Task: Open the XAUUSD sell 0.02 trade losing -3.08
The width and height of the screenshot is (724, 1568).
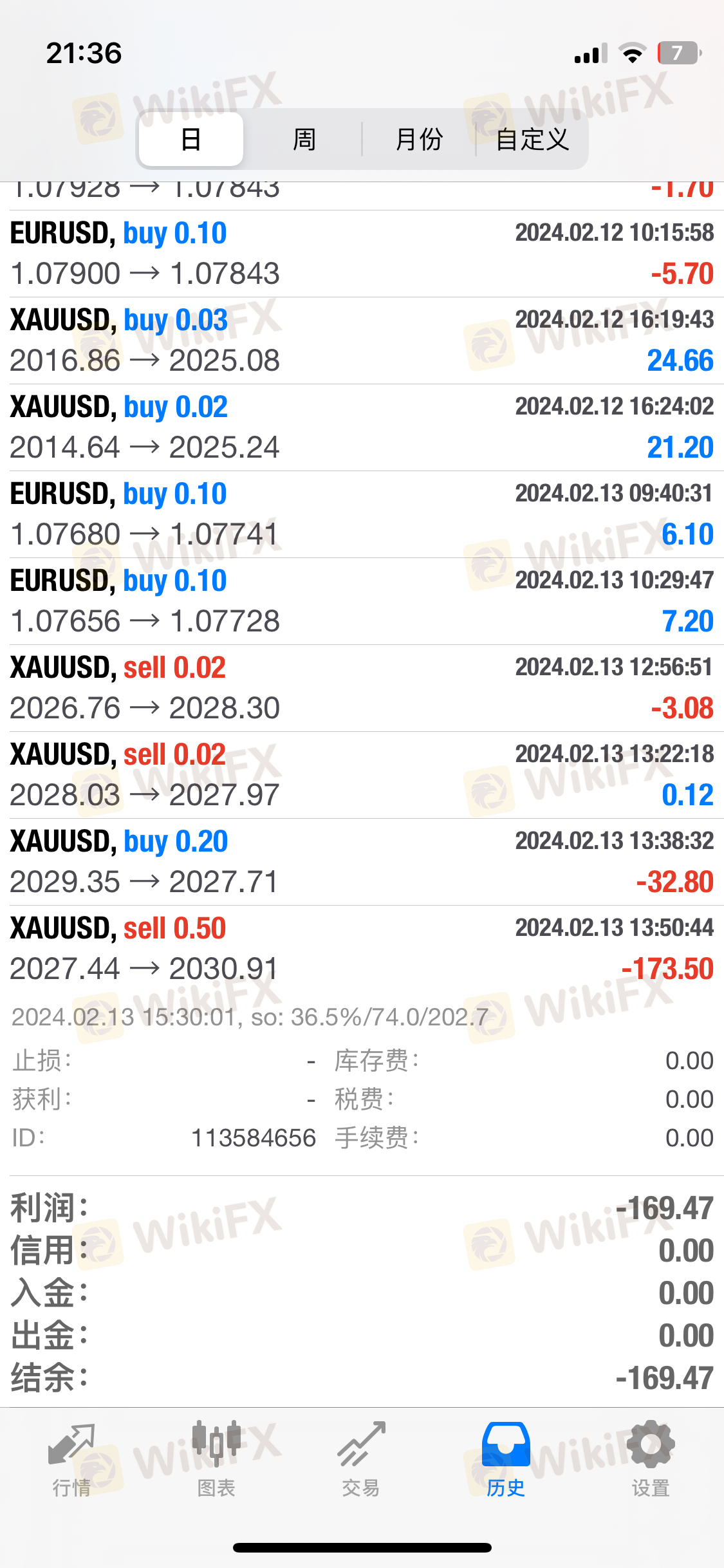Action: point(362,688)
